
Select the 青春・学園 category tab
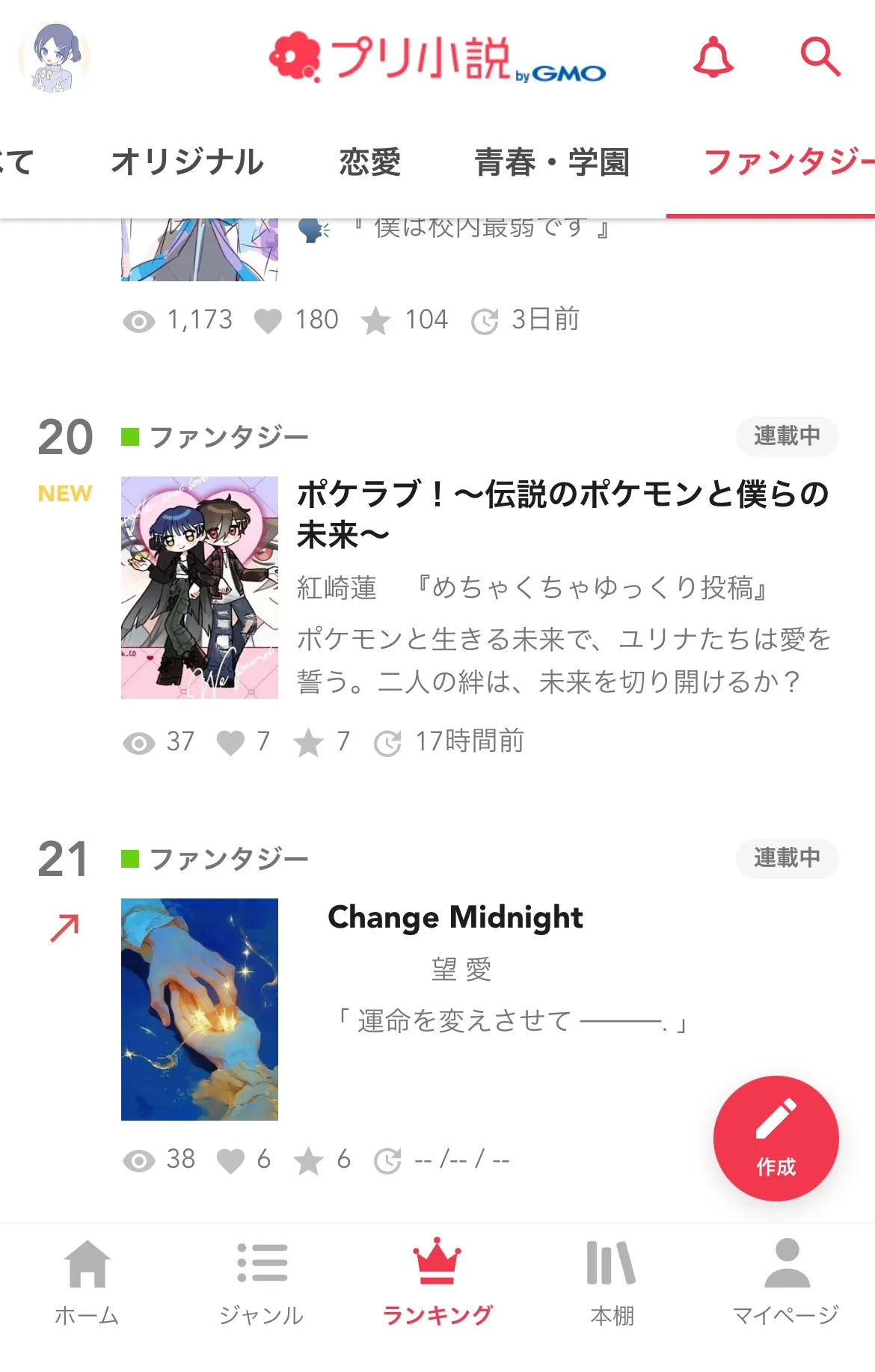click(552, 162)
